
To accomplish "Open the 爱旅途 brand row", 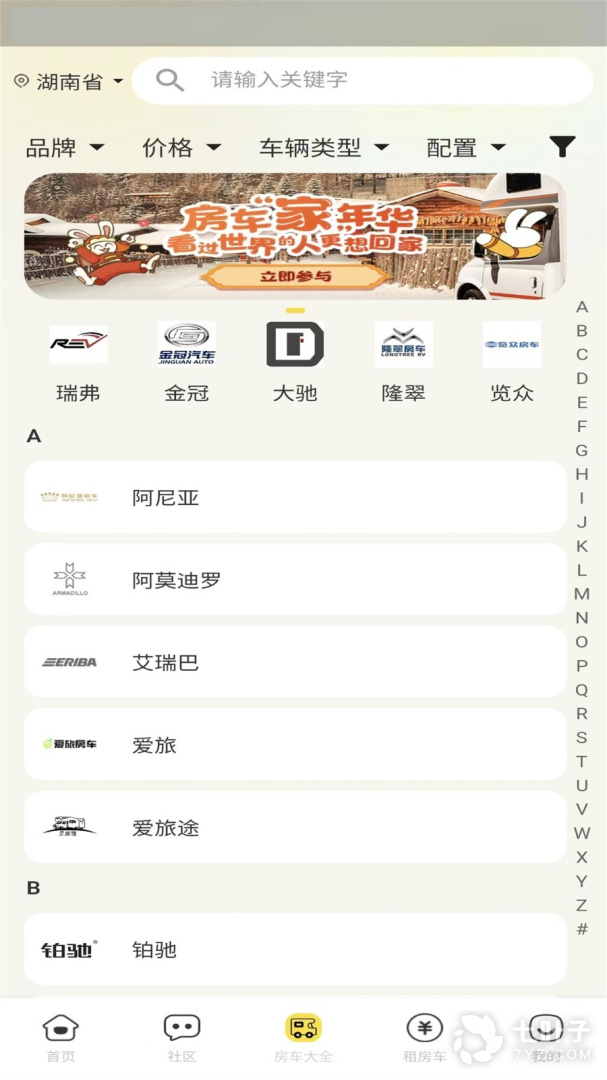I will pyautogui.click(x=295, y=827).
